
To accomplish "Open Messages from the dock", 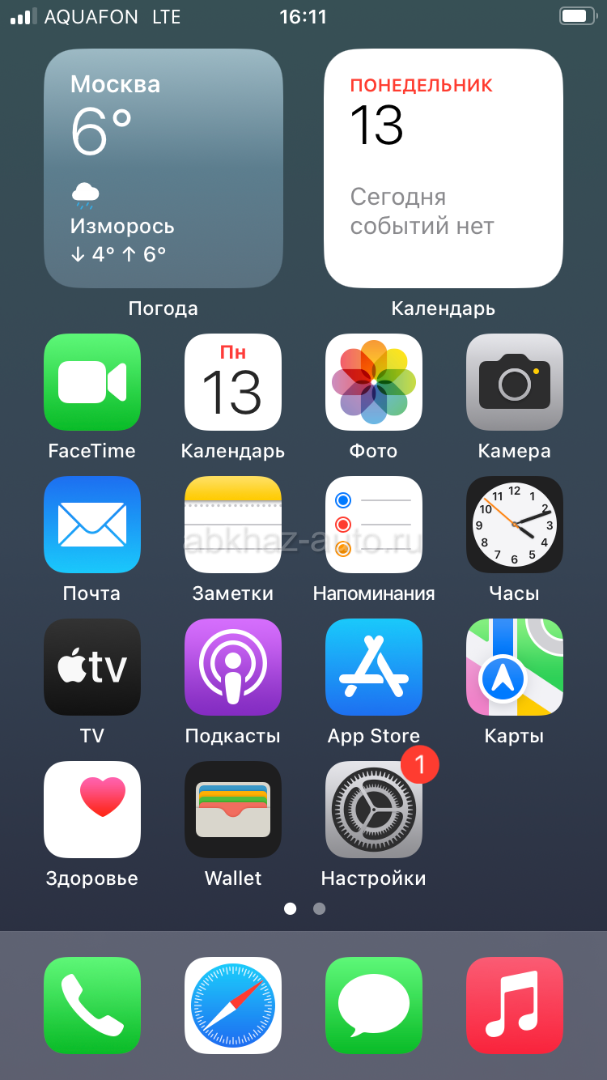I will point(374,1005).
